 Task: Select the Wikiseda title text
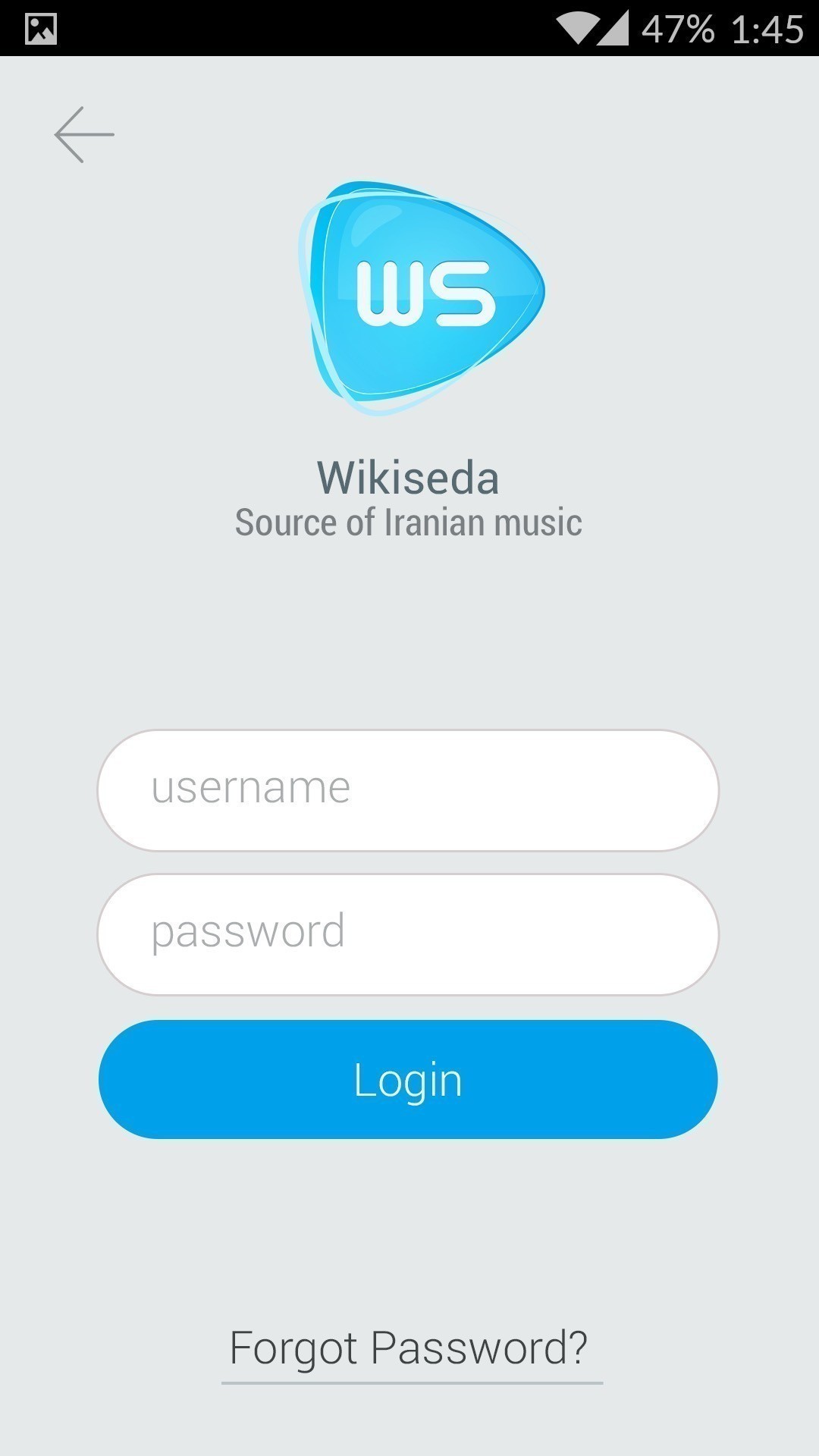pyautogui.click(x=409, y=478)
